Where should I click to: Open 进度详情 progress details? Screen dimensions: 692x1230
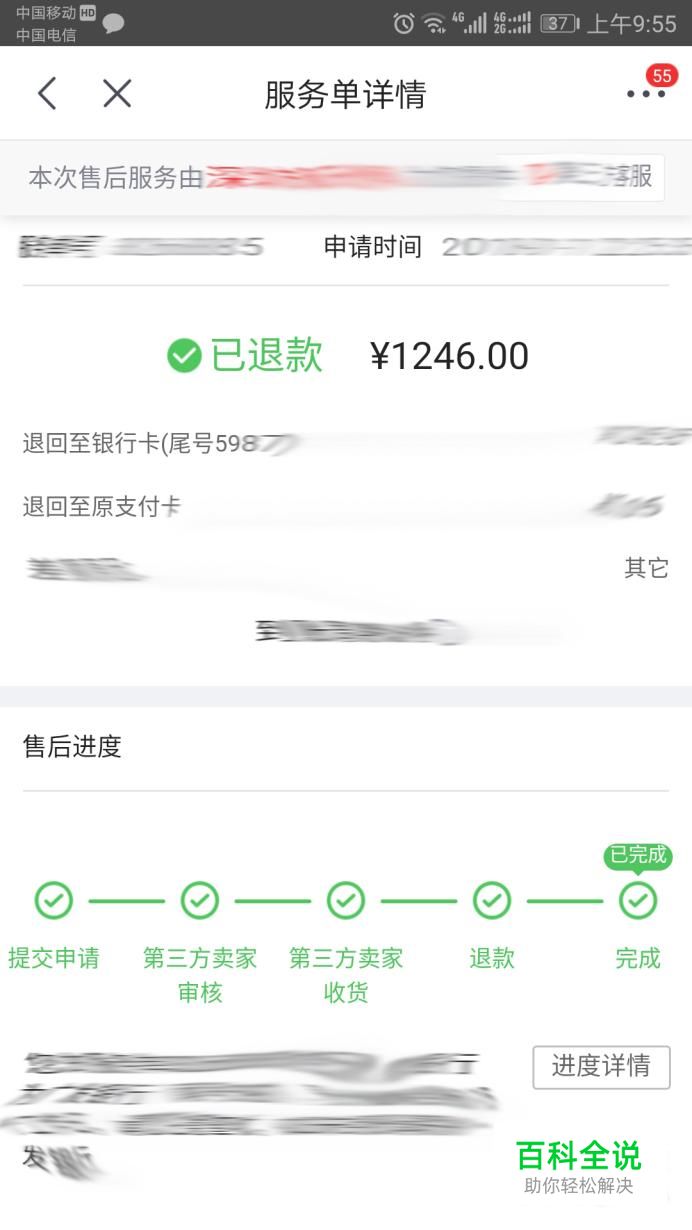point(601,1067)
